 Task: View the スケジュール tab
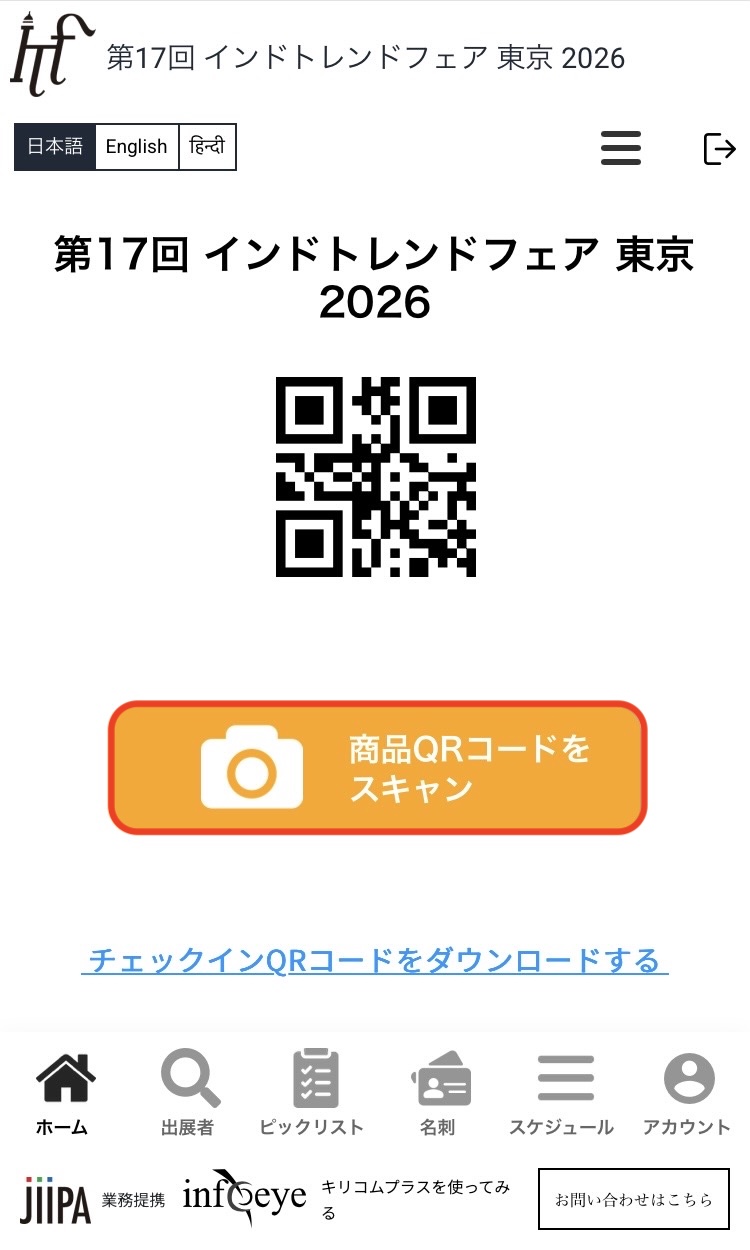[562, 1094]
